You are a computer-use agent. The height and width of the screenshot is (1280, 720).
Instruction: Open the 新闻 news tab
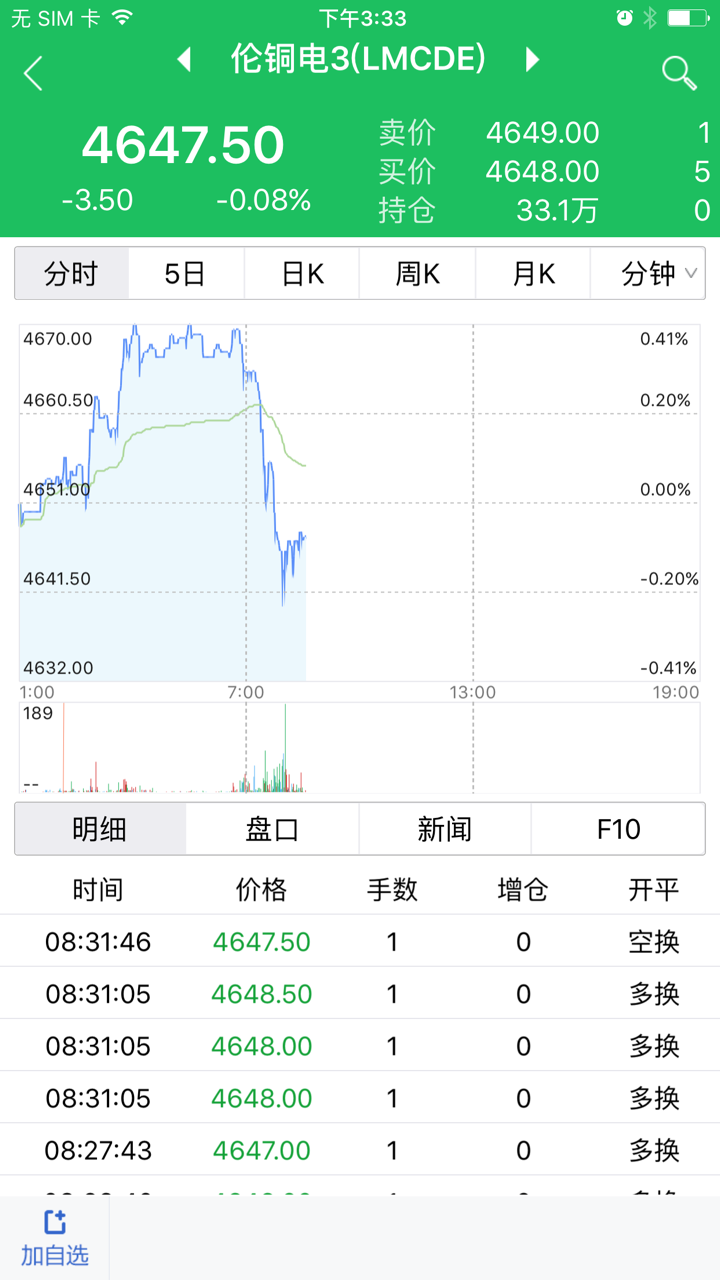[x=445, y=829]
